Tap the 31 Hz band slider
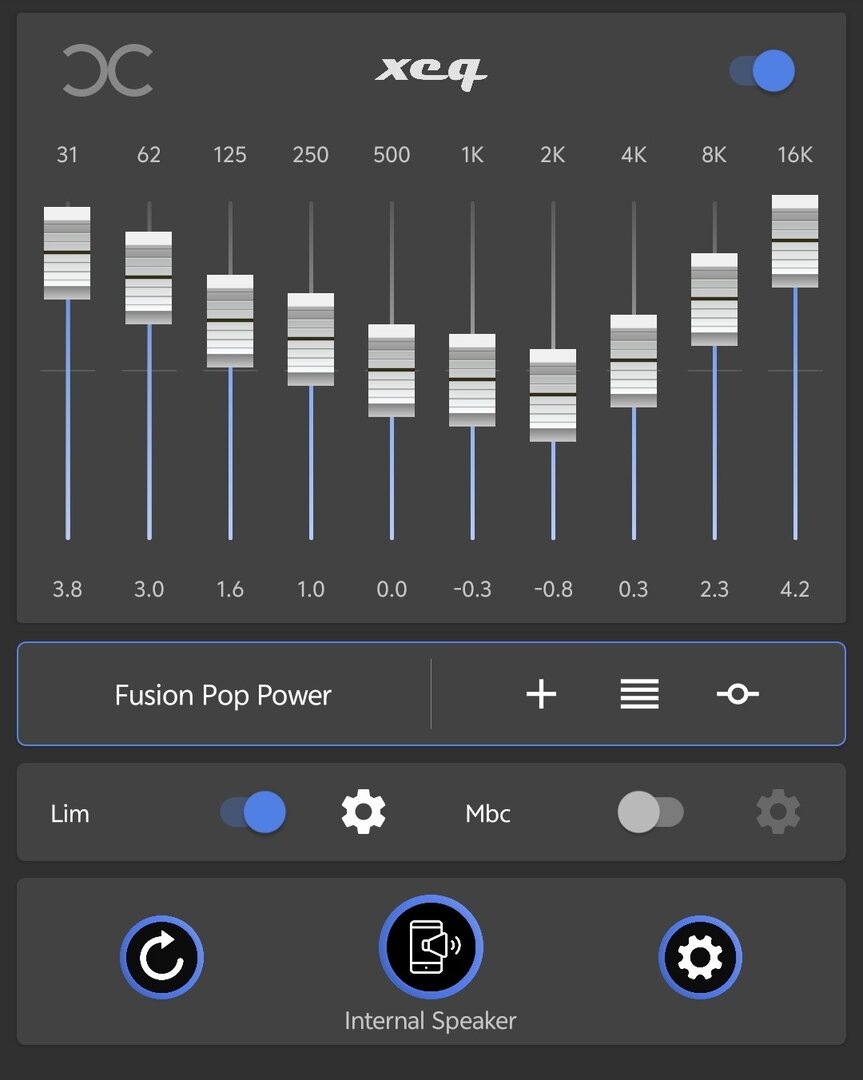 pos(67,253)
